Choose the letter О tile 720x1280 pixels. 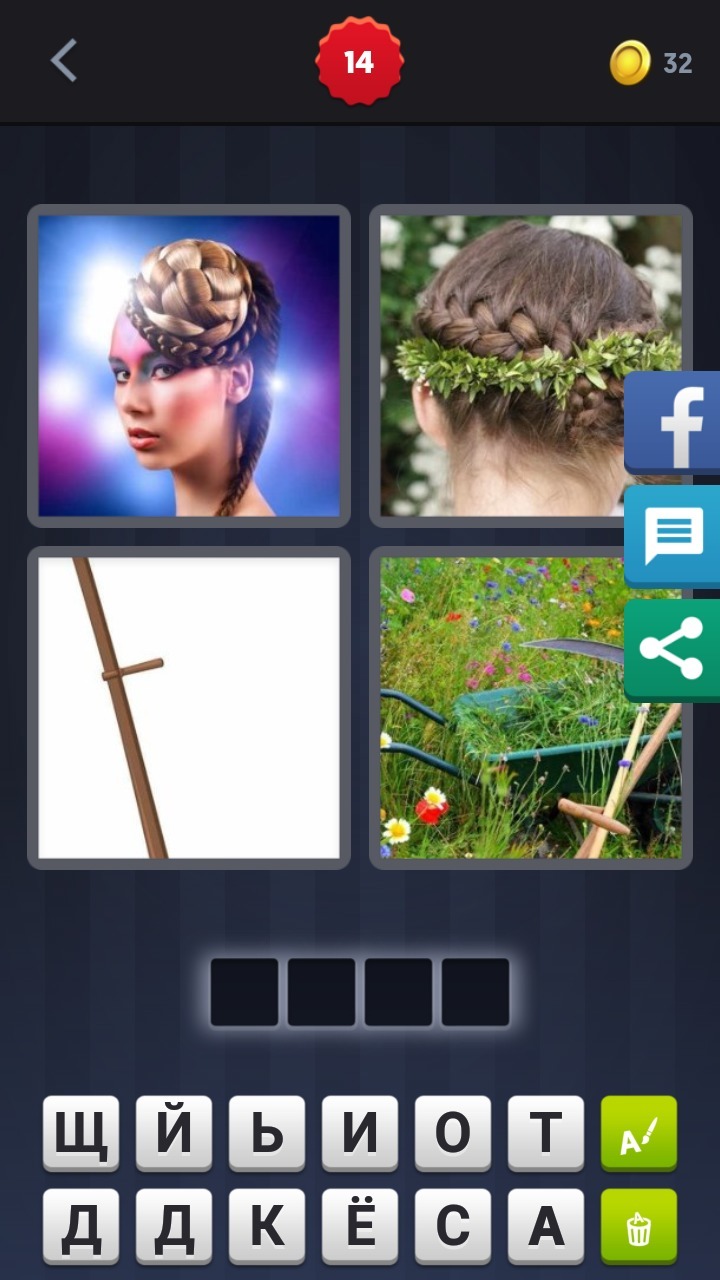[x=453, y=1133]
